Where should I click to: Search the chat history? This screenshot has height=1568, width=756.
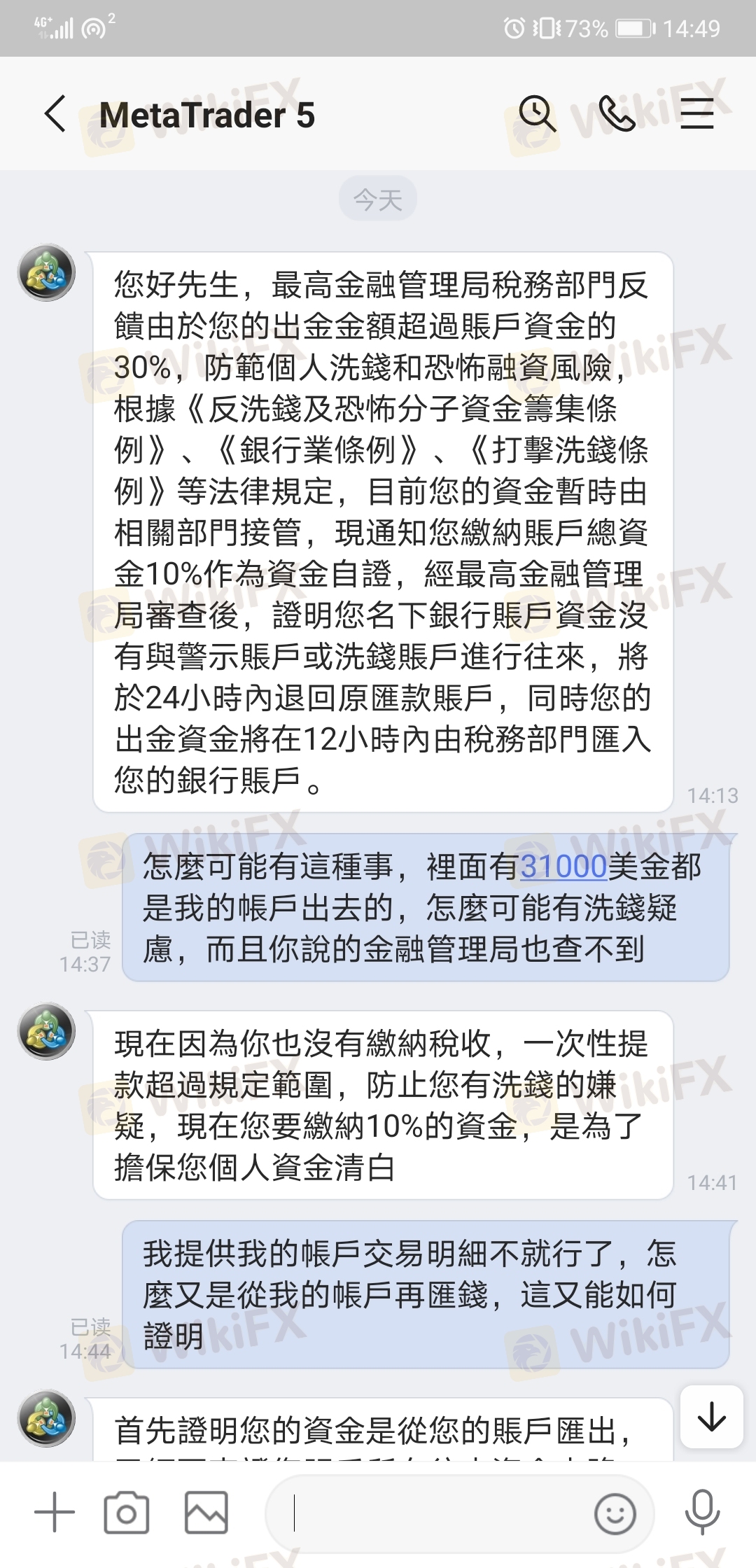pyautogui.click(x=537, y=113)
